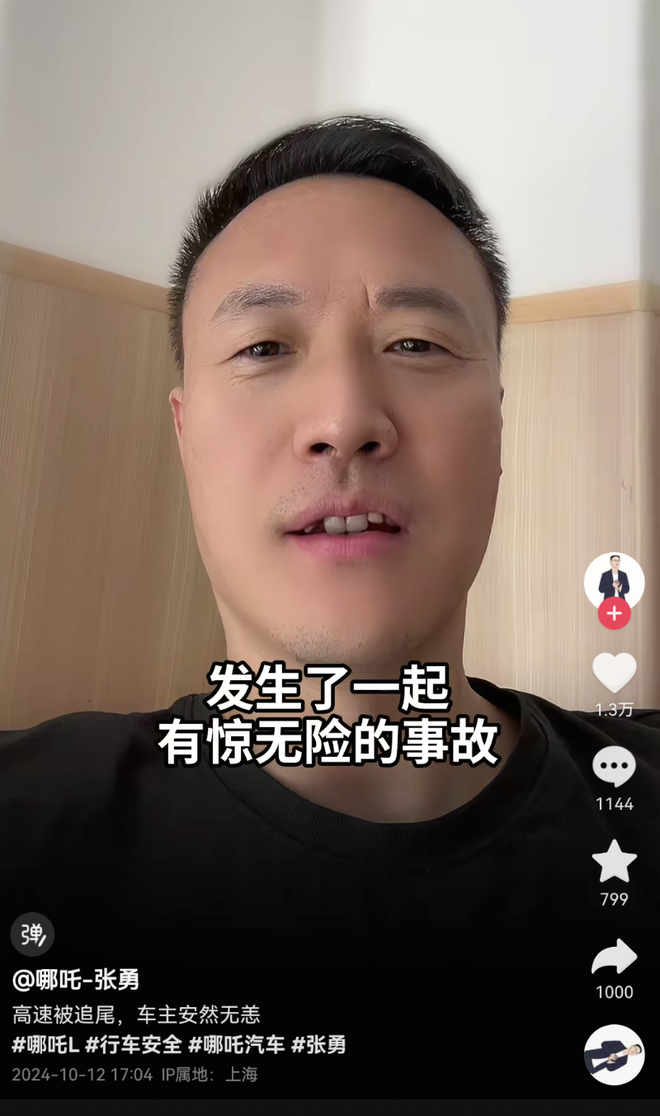
Task: Open the #张勇 hashtag
Action: click(x=319, y=1045)
